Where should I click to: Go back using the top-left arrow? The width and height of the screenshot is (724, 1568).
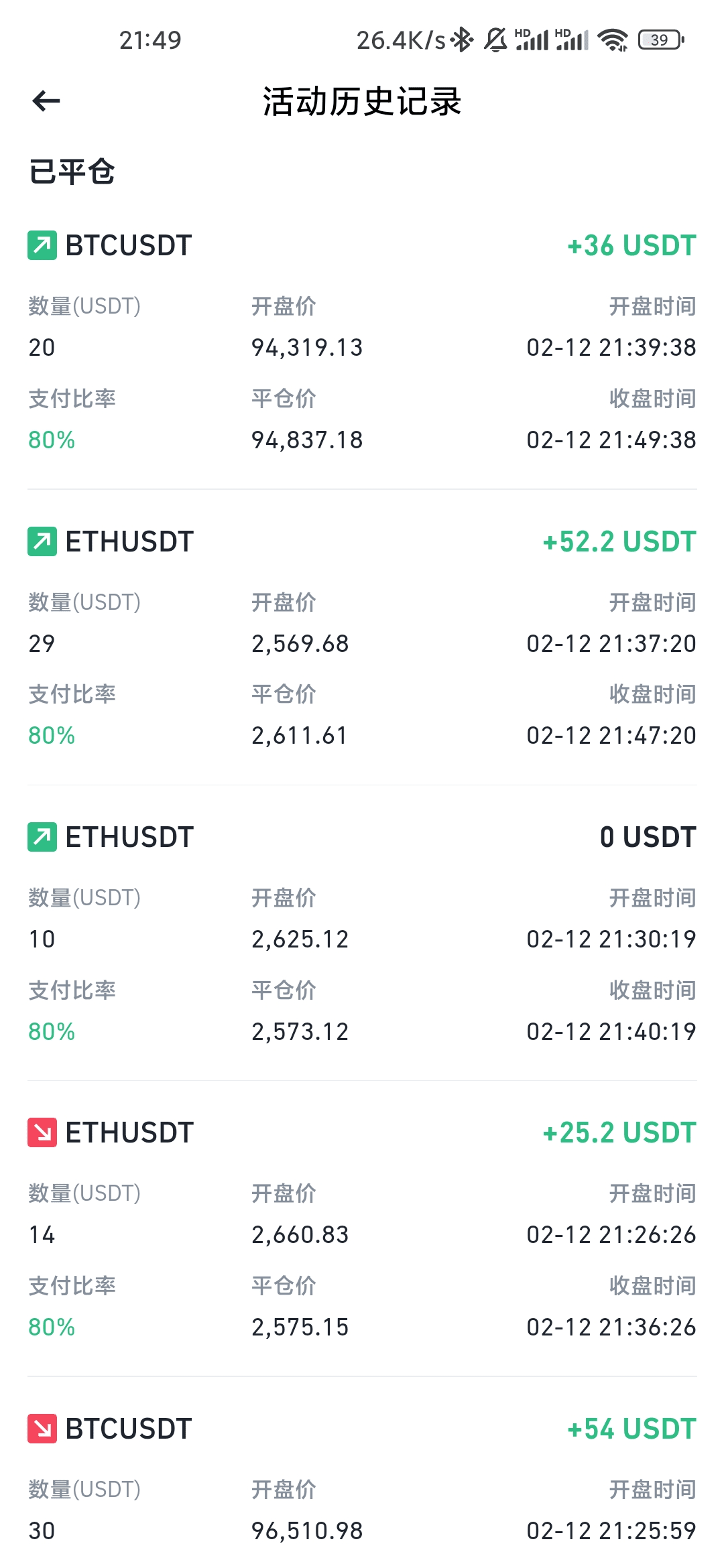click(46, 101)
